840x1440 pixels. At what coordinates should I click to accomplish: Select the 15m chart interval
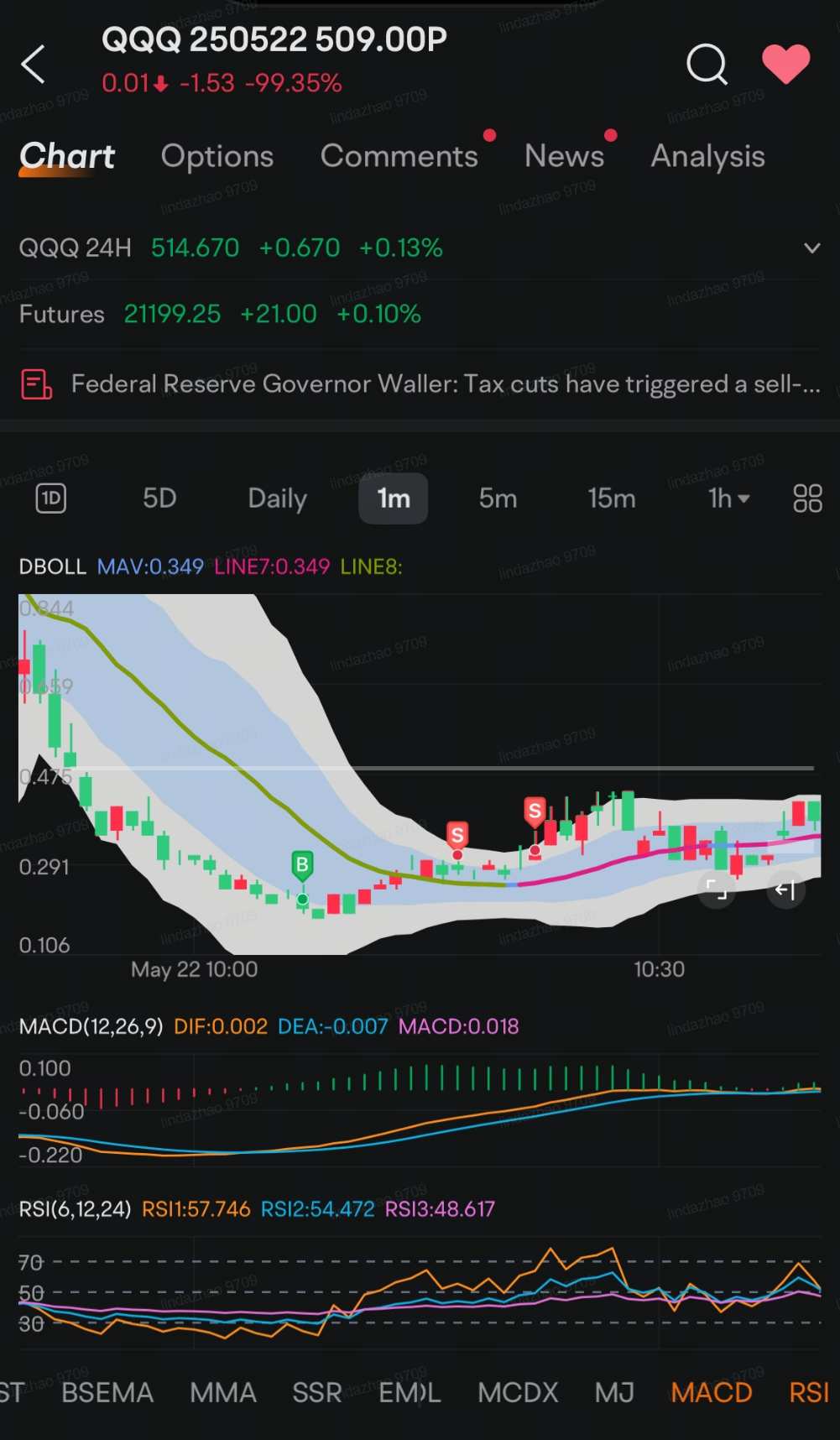[612, 498]
